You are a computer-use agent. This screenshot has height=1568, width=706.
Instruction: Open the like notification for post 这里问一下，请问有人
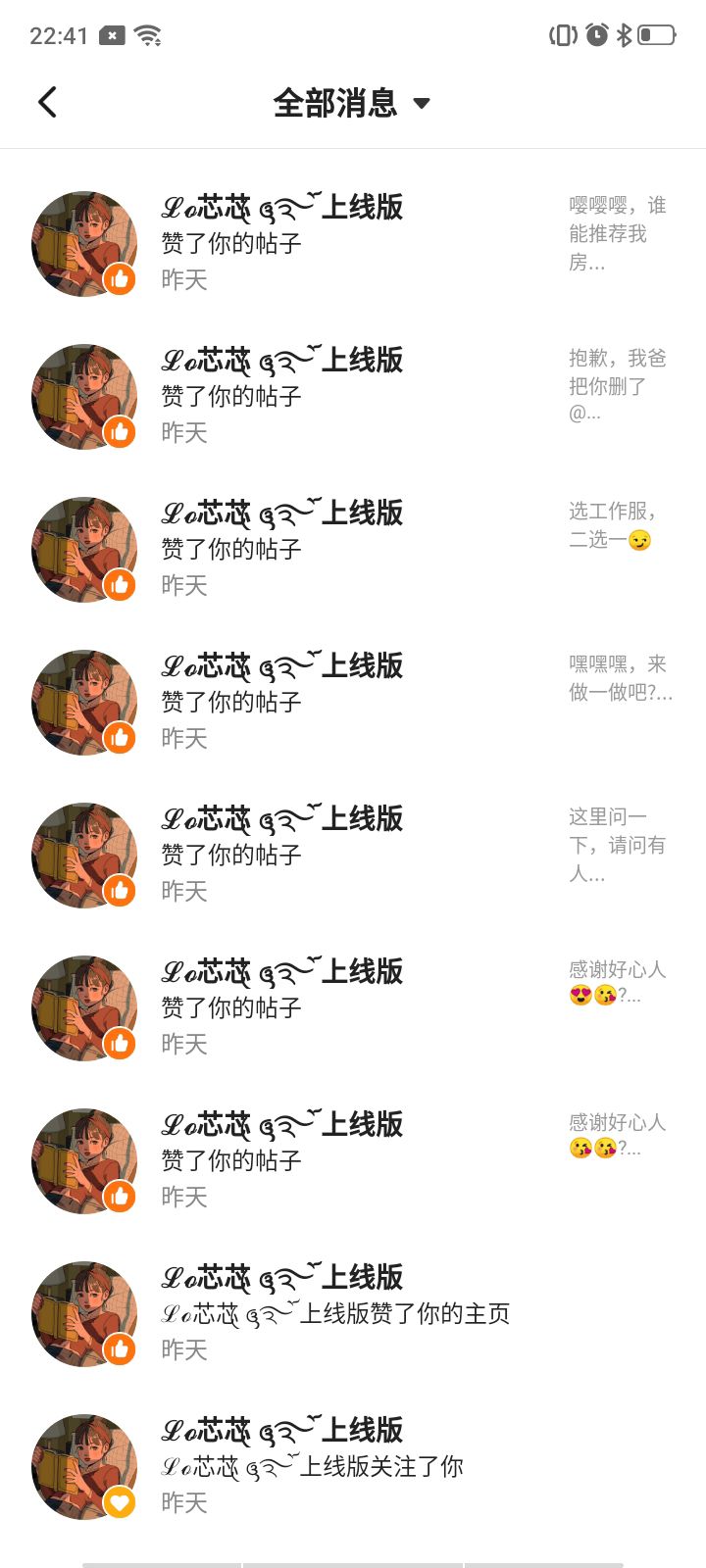tap(353, 855)
